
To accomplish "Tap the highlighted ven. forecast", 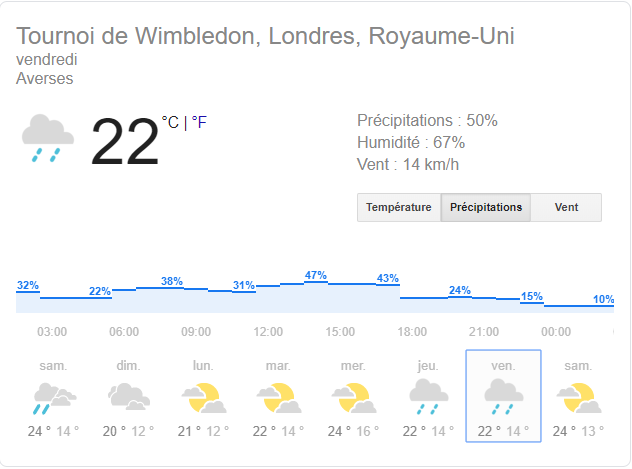I will point(503,397).
